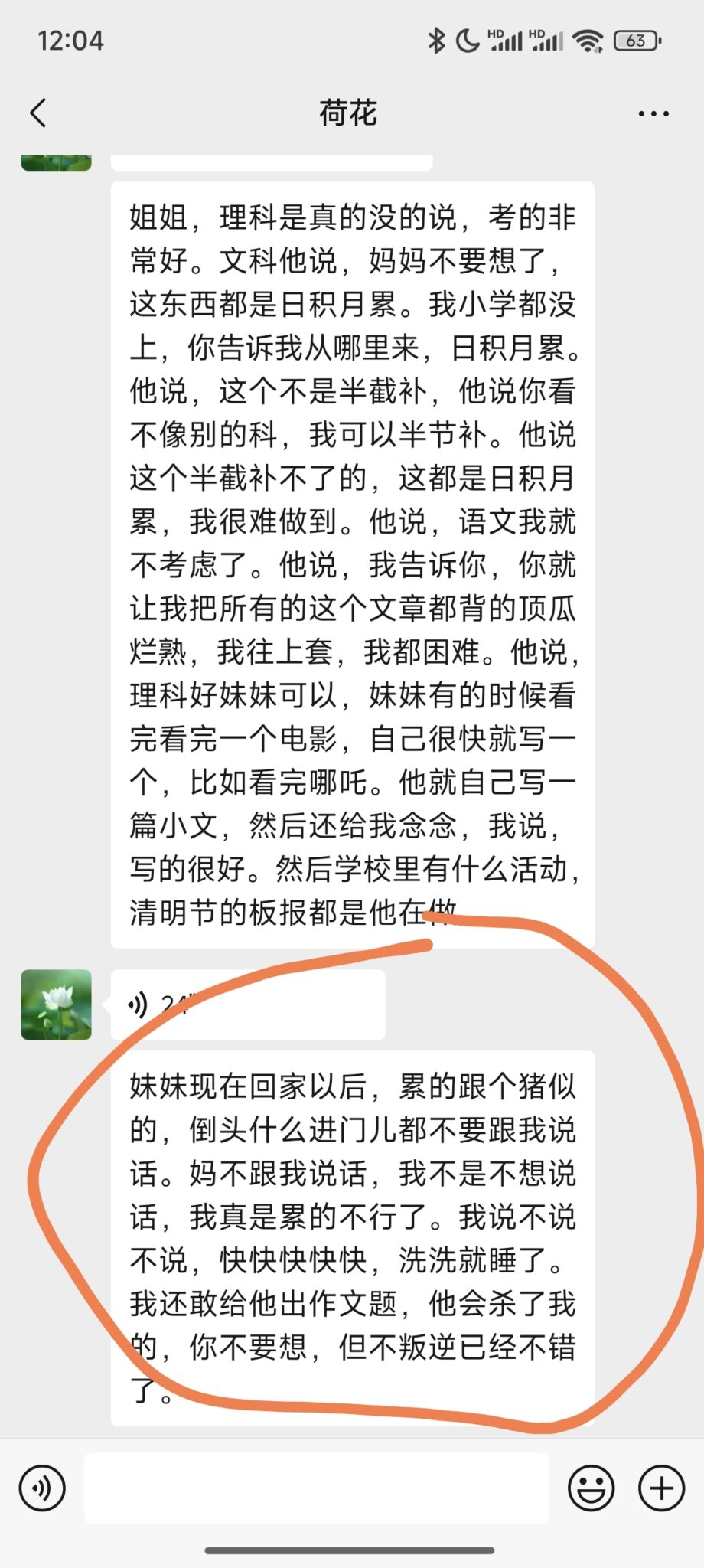Switch to voice input mode
Viewport: 704px width, 1568px height.
coord(42,1488)
